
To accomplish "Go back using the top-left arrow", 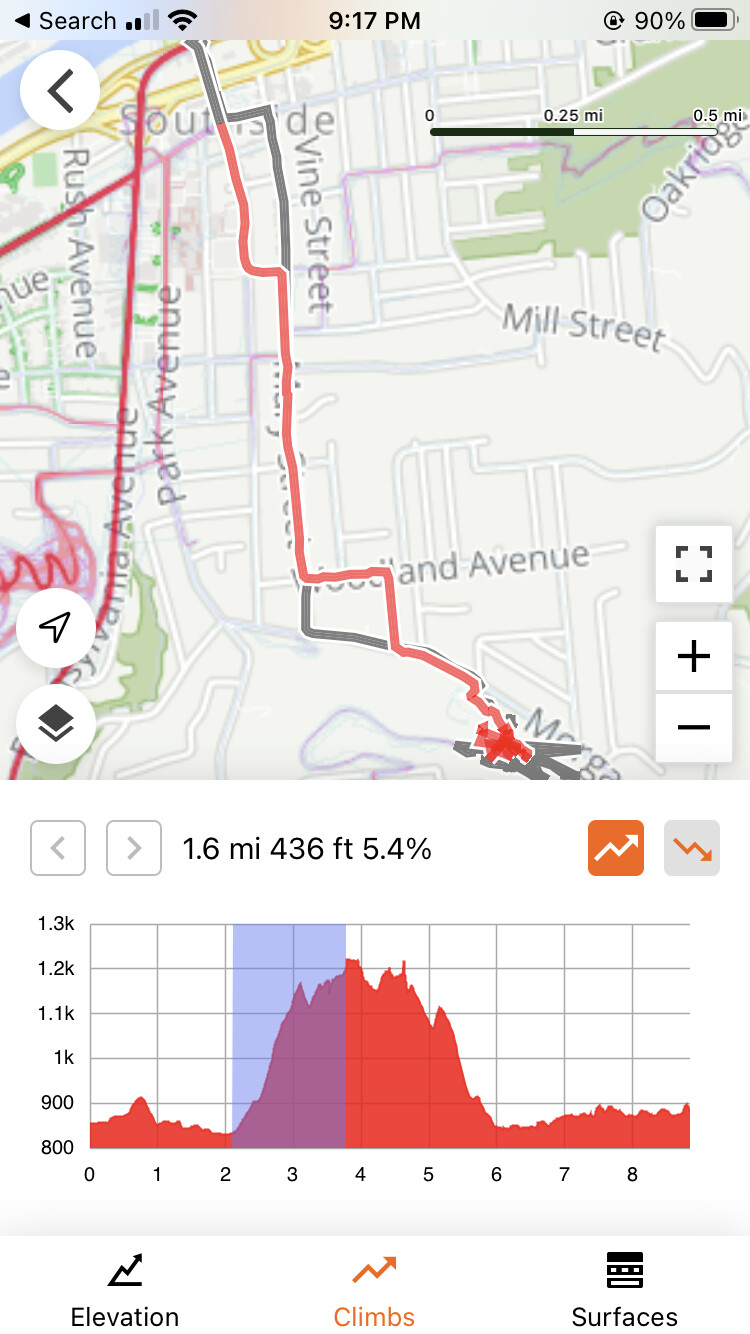I will [x=60, y=91].
